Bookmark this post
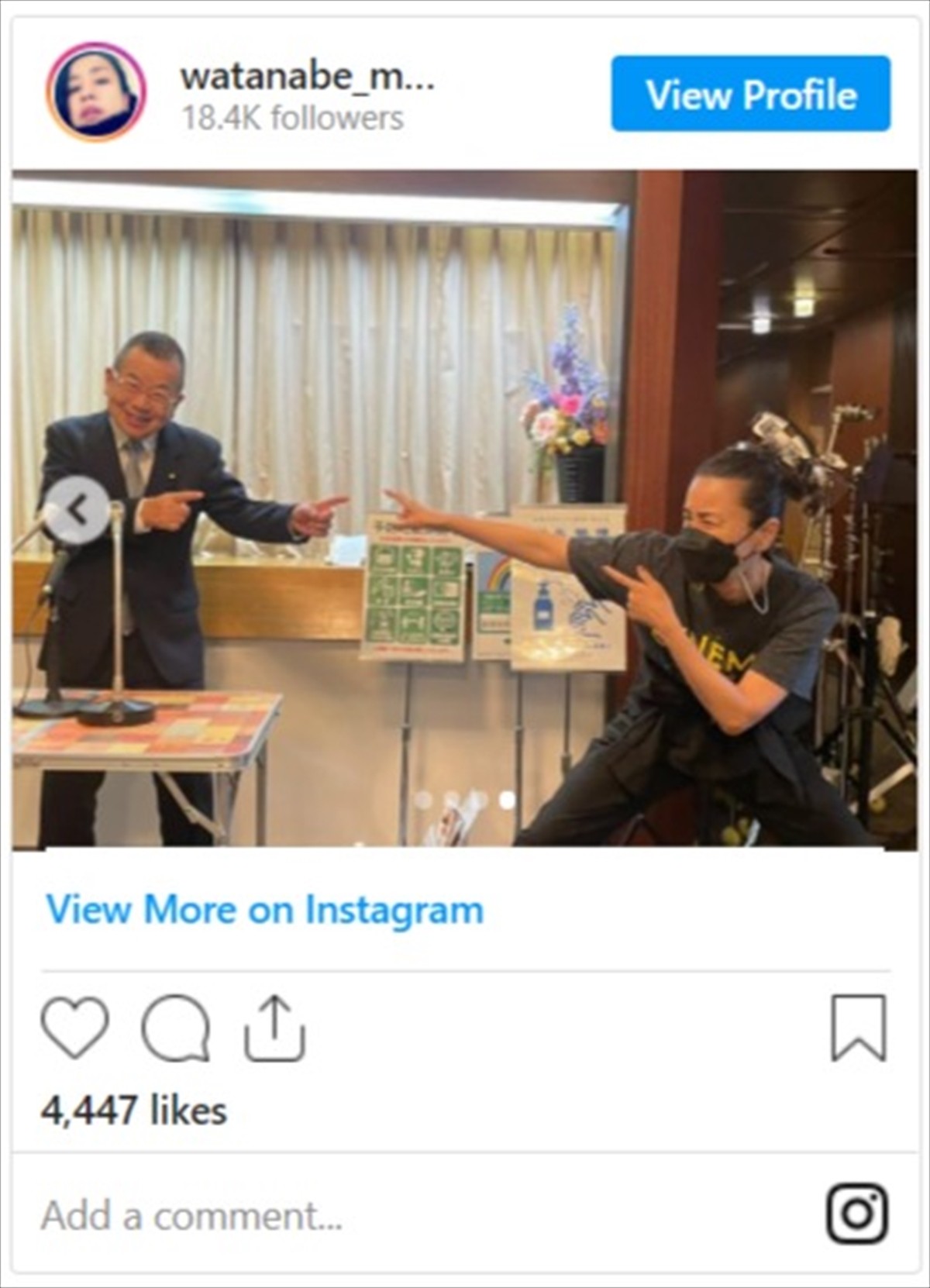Image resolution: width=930 pixels, height=1288 pixels. pos(858,1028)
